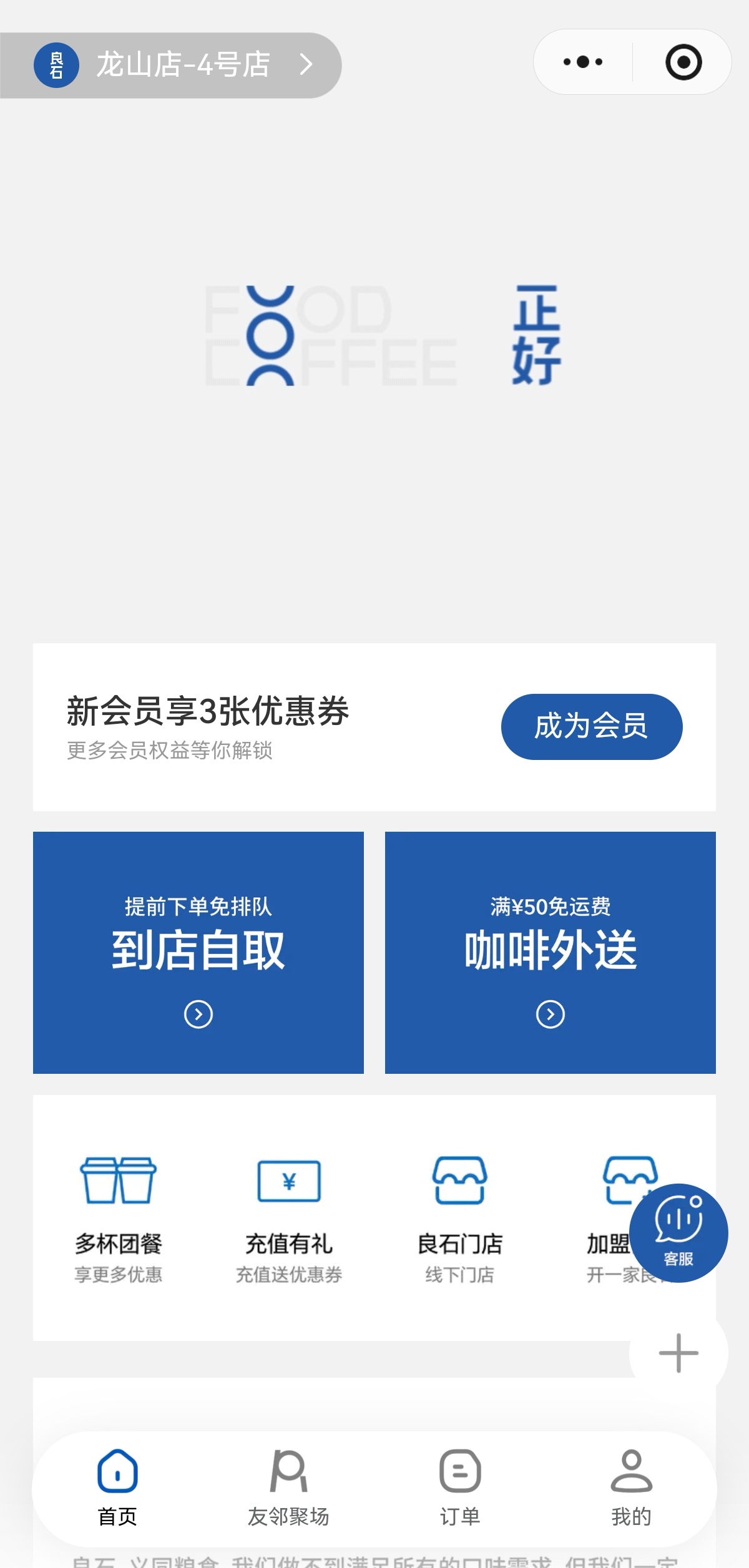Open the 我的 profile tab

pyautogui.click(x=631, y=1488)
